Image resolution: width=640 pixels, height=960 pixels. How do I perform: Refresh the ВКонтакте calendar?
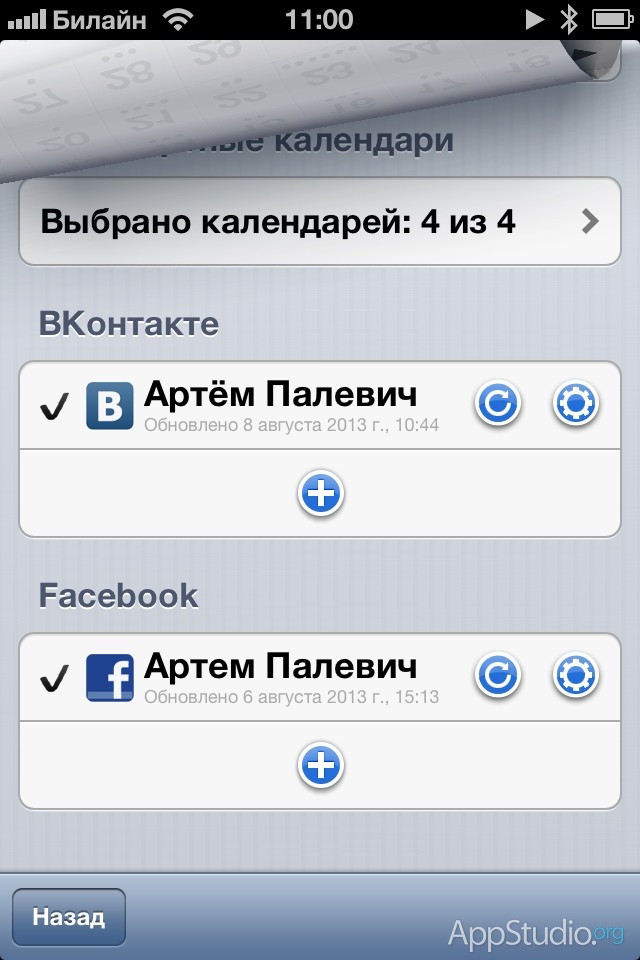pyautogui.click(x=497, y=404)
